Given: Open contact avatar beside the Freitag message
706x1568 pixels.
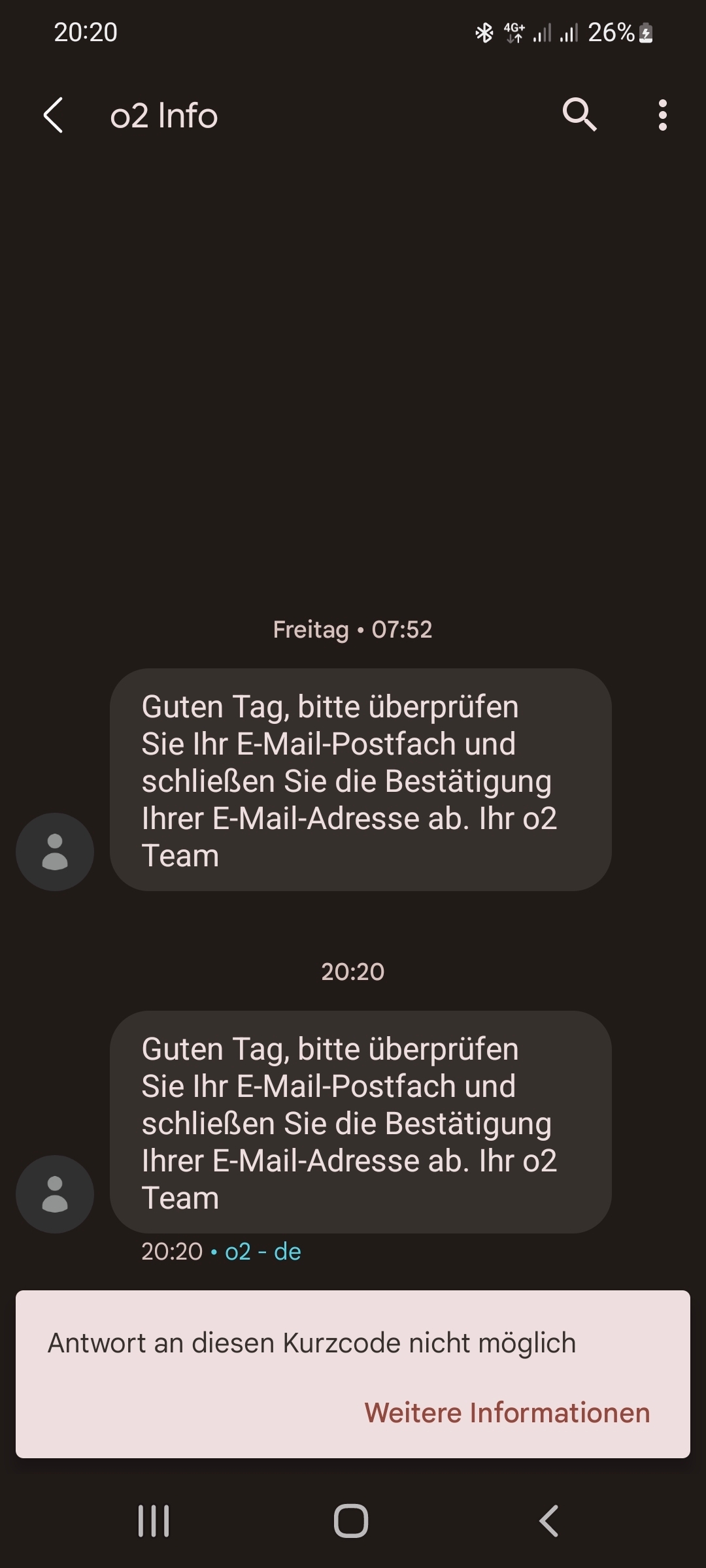Looking at the screenshot, I should (x=55, y=851).
